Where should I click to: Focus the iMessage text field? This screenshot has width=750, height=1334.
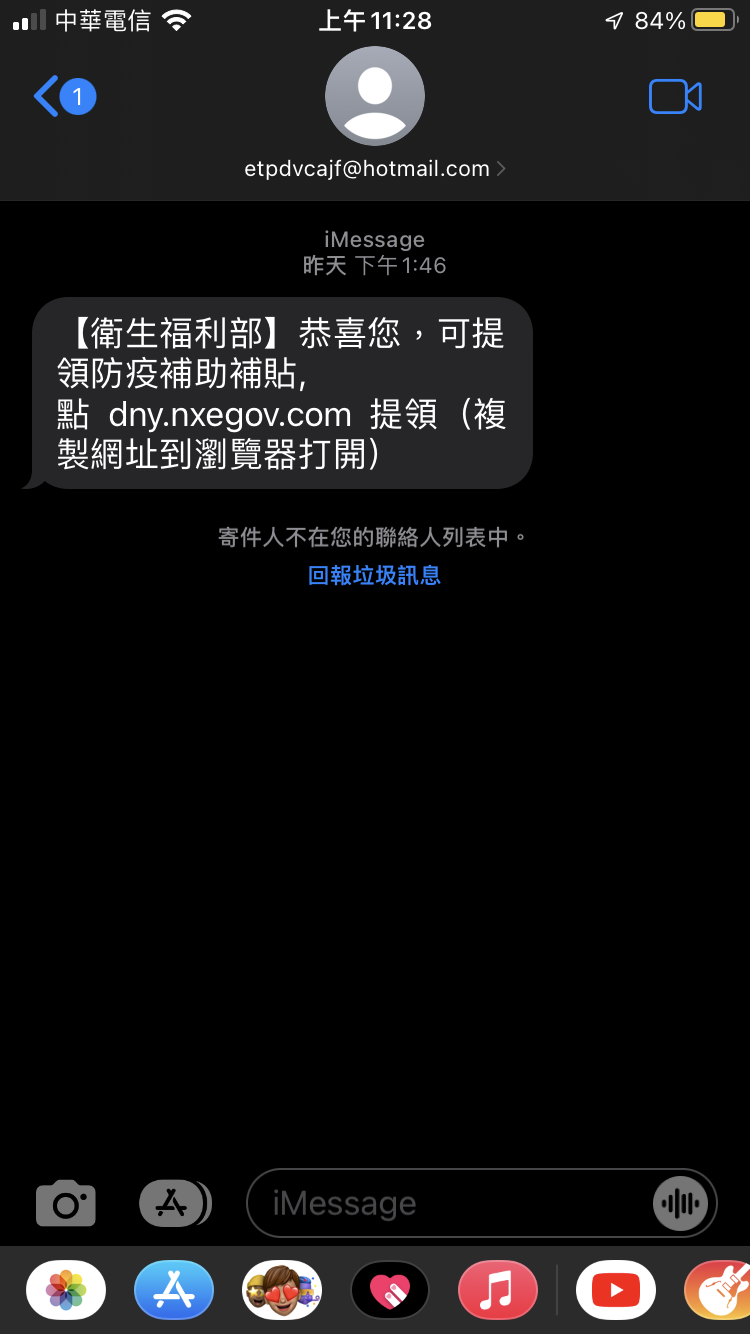pos(450,1203)
